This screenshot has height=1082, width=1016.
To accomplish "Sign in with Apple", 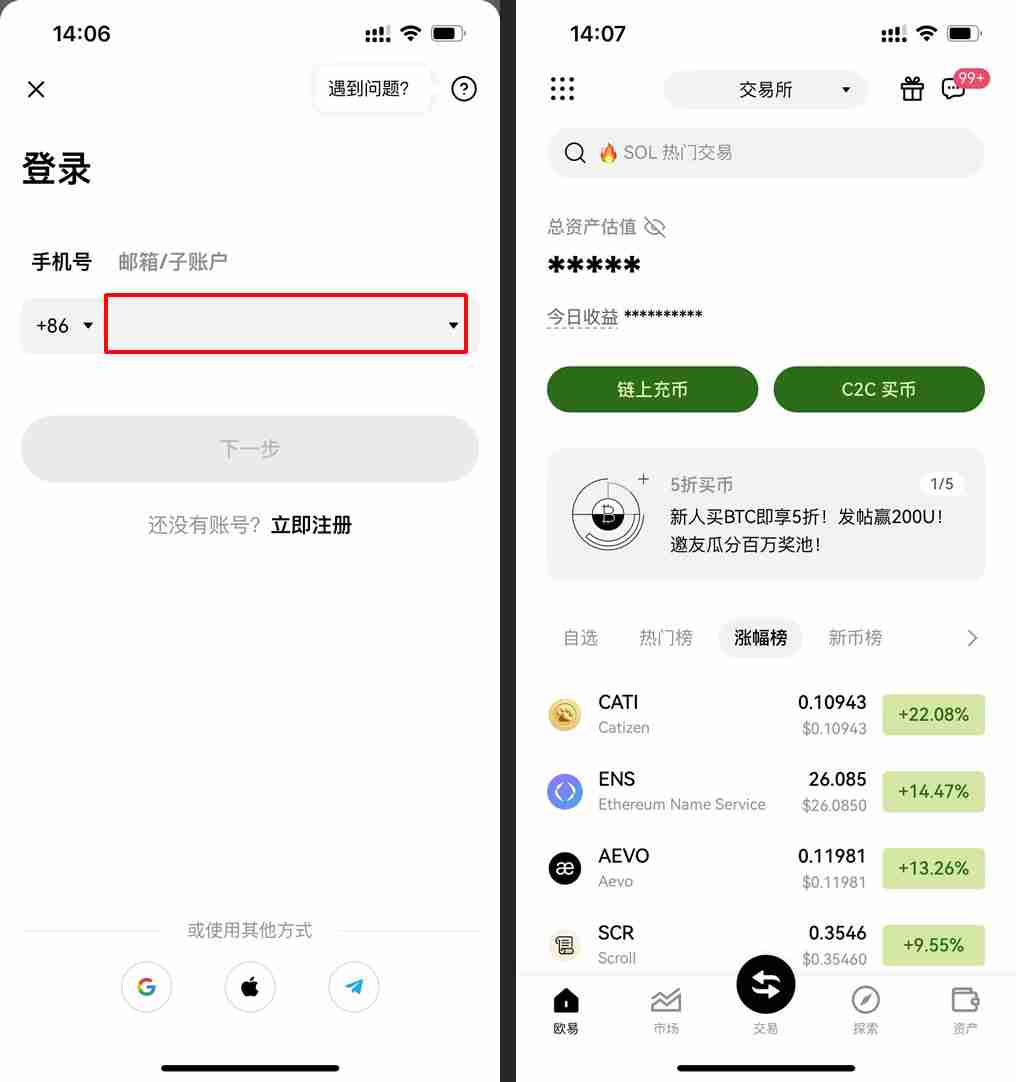I will 250,988.
